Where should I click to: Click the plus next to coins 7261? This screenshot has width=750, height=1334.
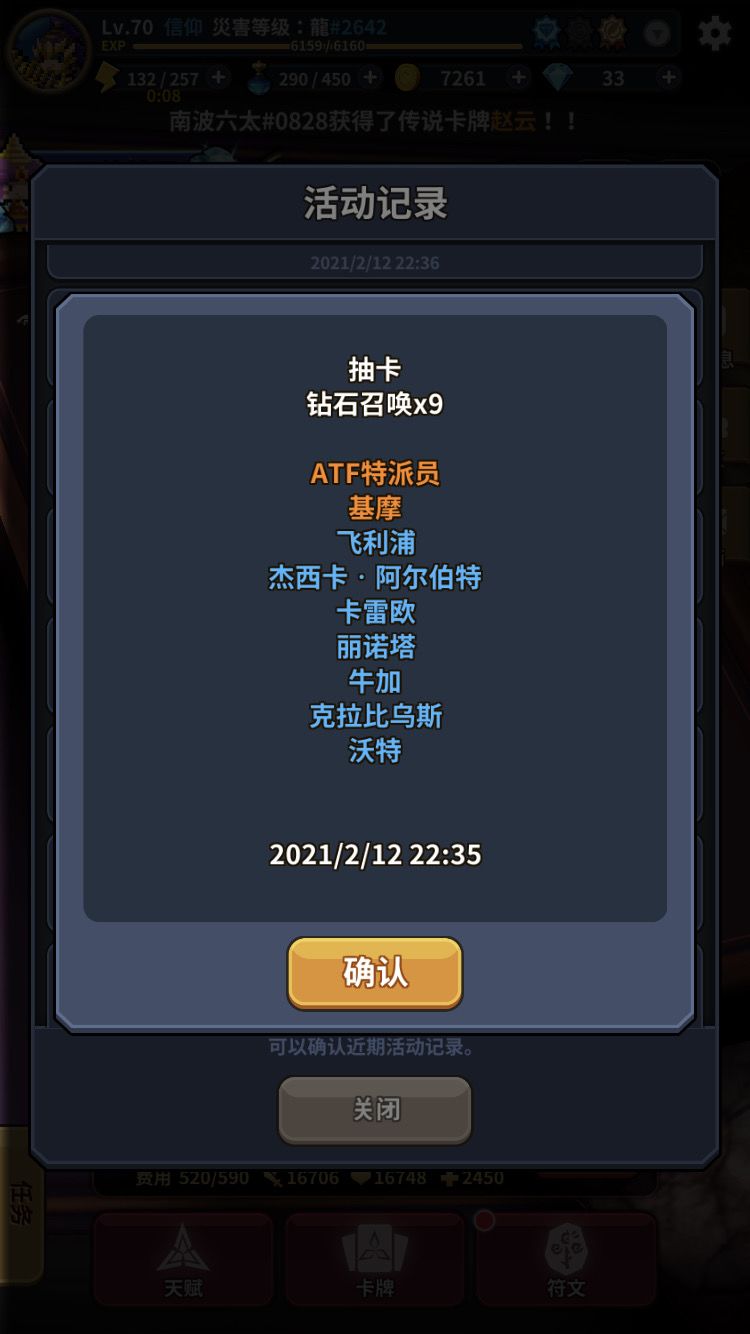click(x=517, y=78)
